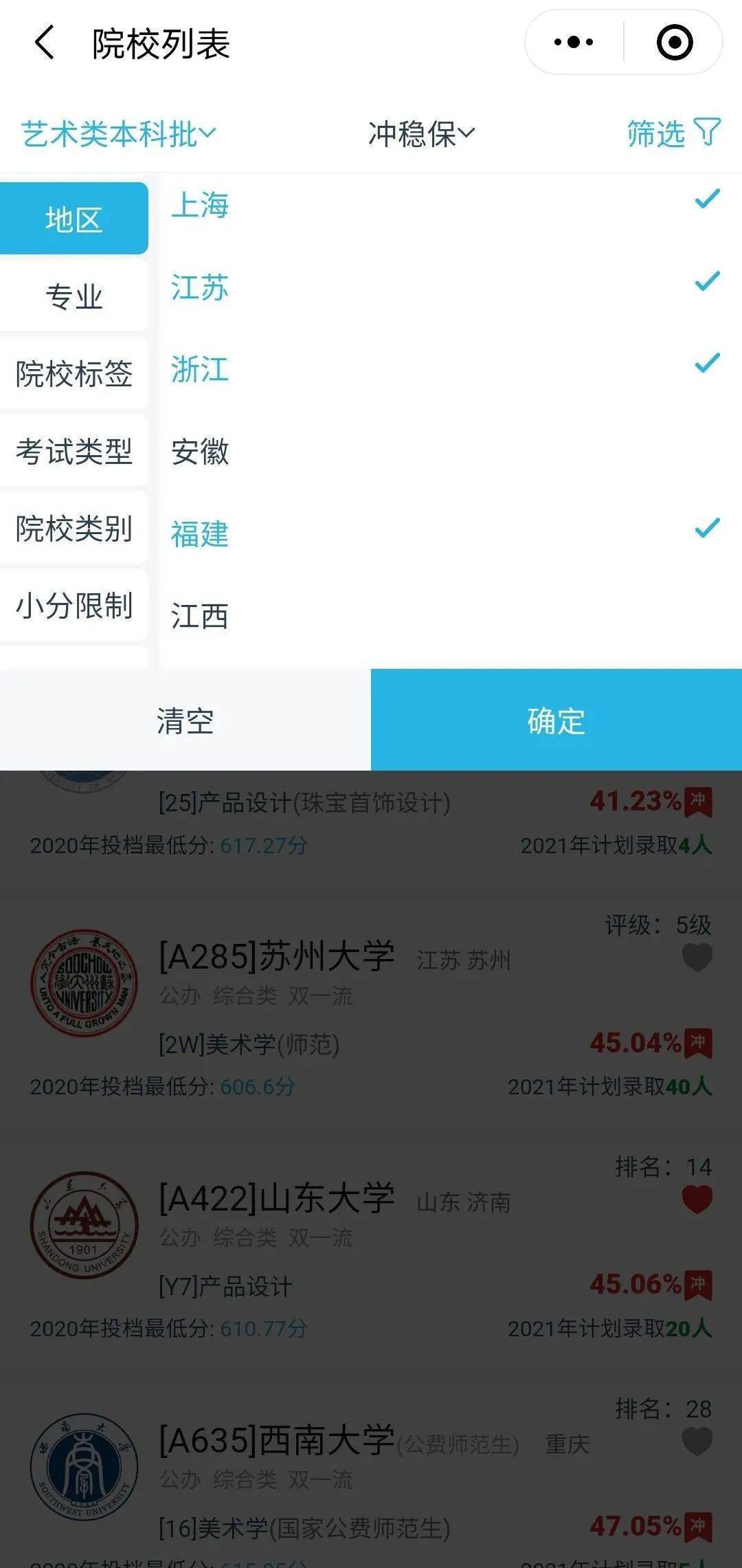
Task: Close the mini program with the circle button
Action: 674,43
